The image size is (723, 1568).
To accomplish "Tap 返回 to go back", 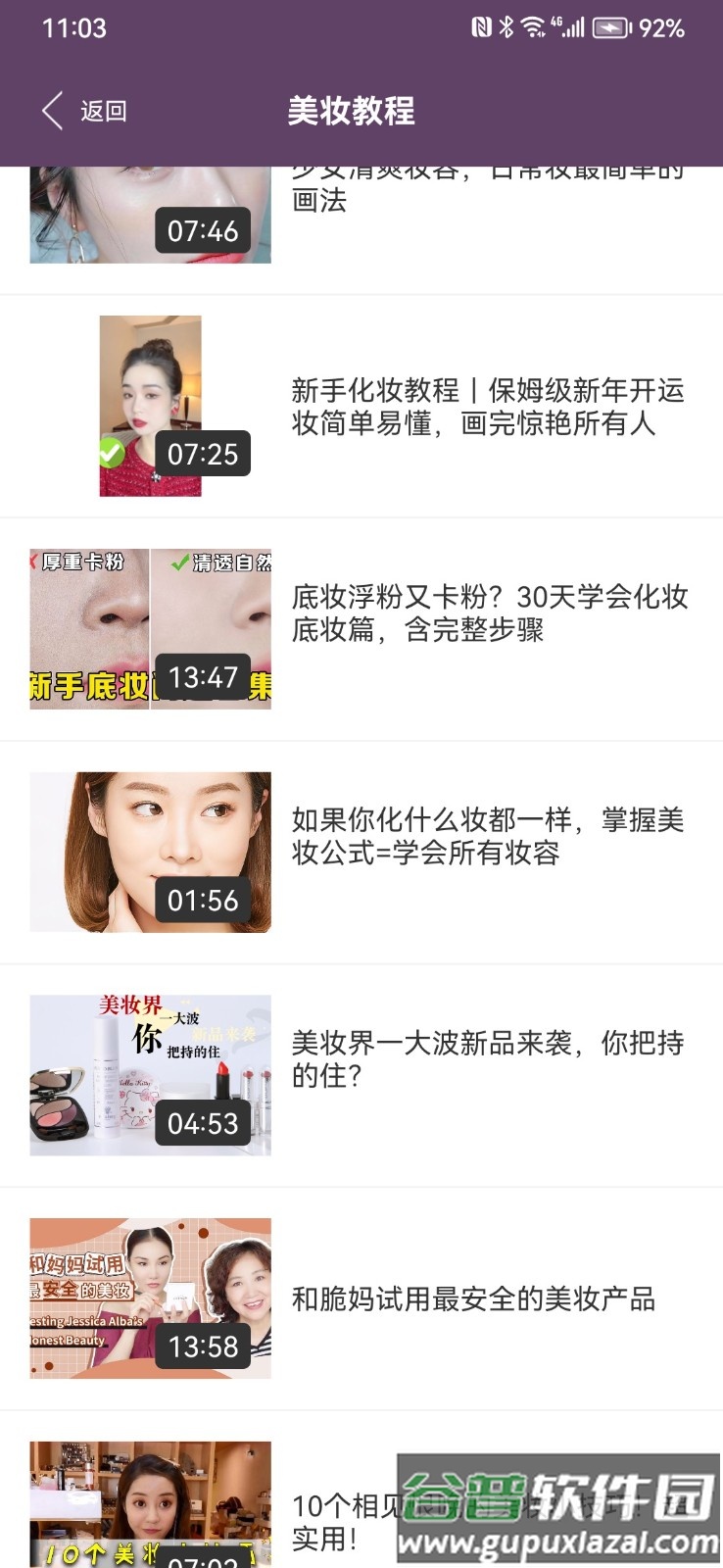I will tap(105, 111).
